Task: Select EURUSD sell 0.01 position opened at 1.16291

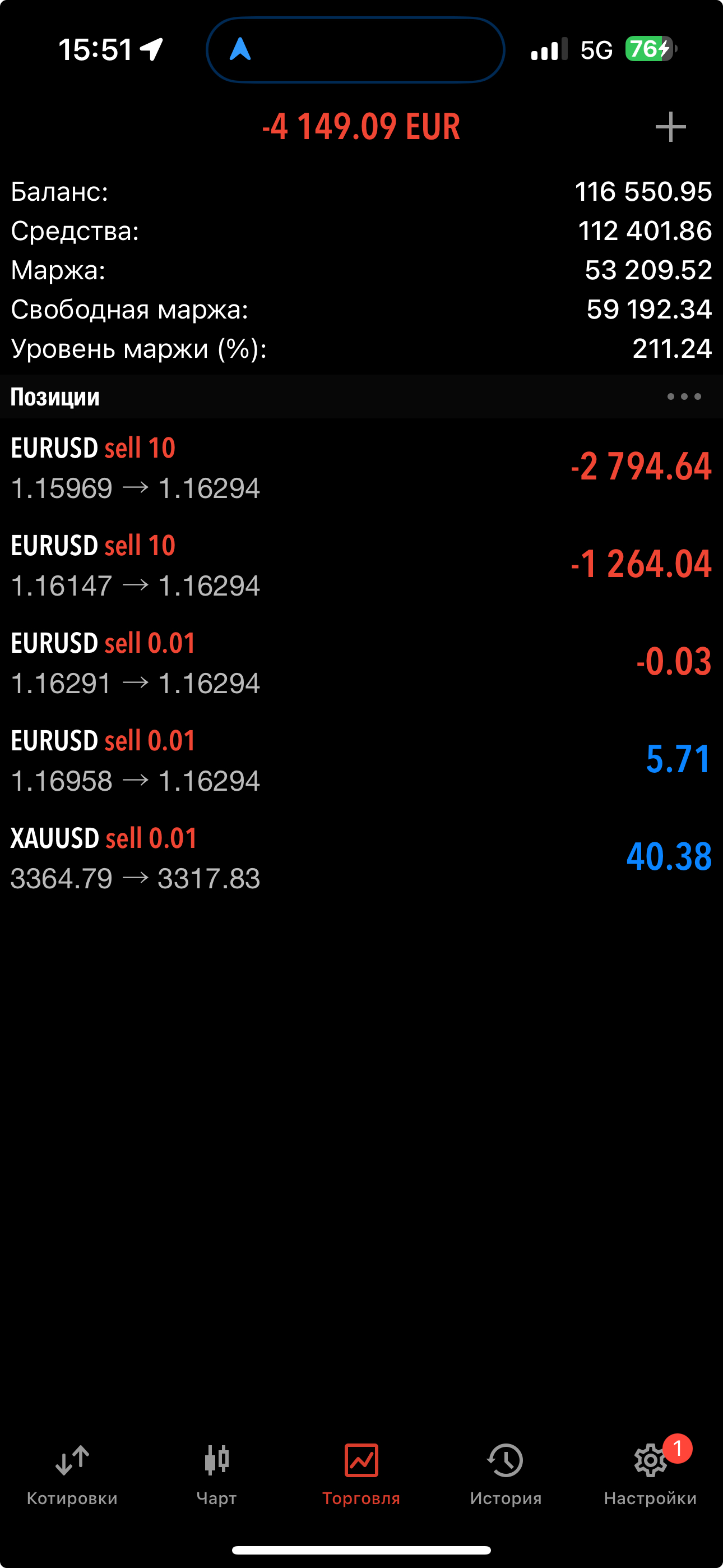Action: [361, 662]
